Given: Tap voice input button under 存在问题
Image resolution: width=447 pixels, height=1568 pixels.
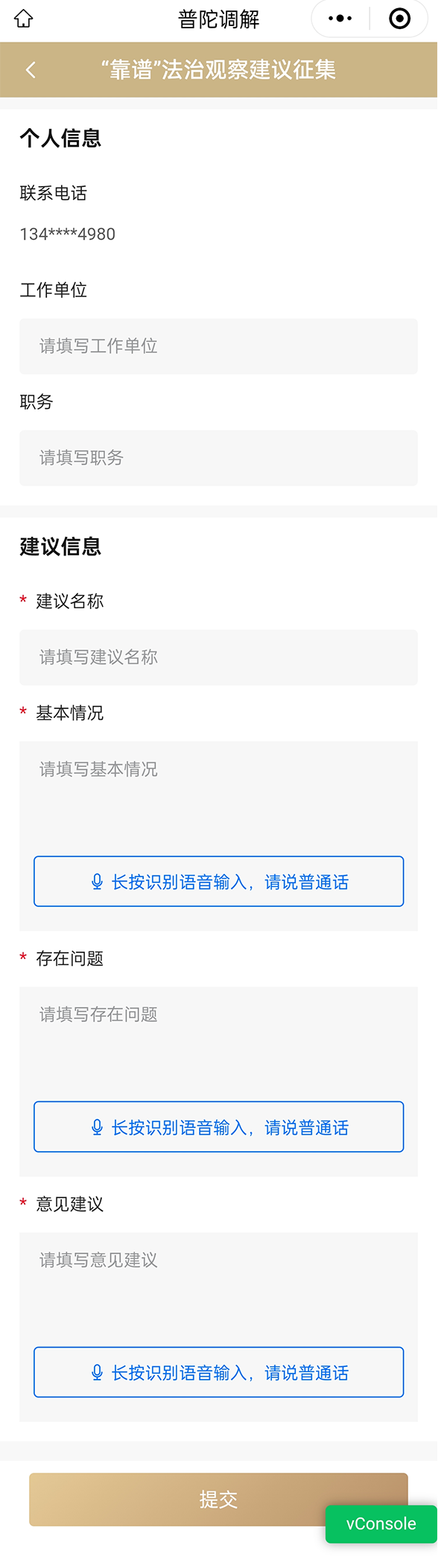Looking at the screenshot, I should 218,1127.
